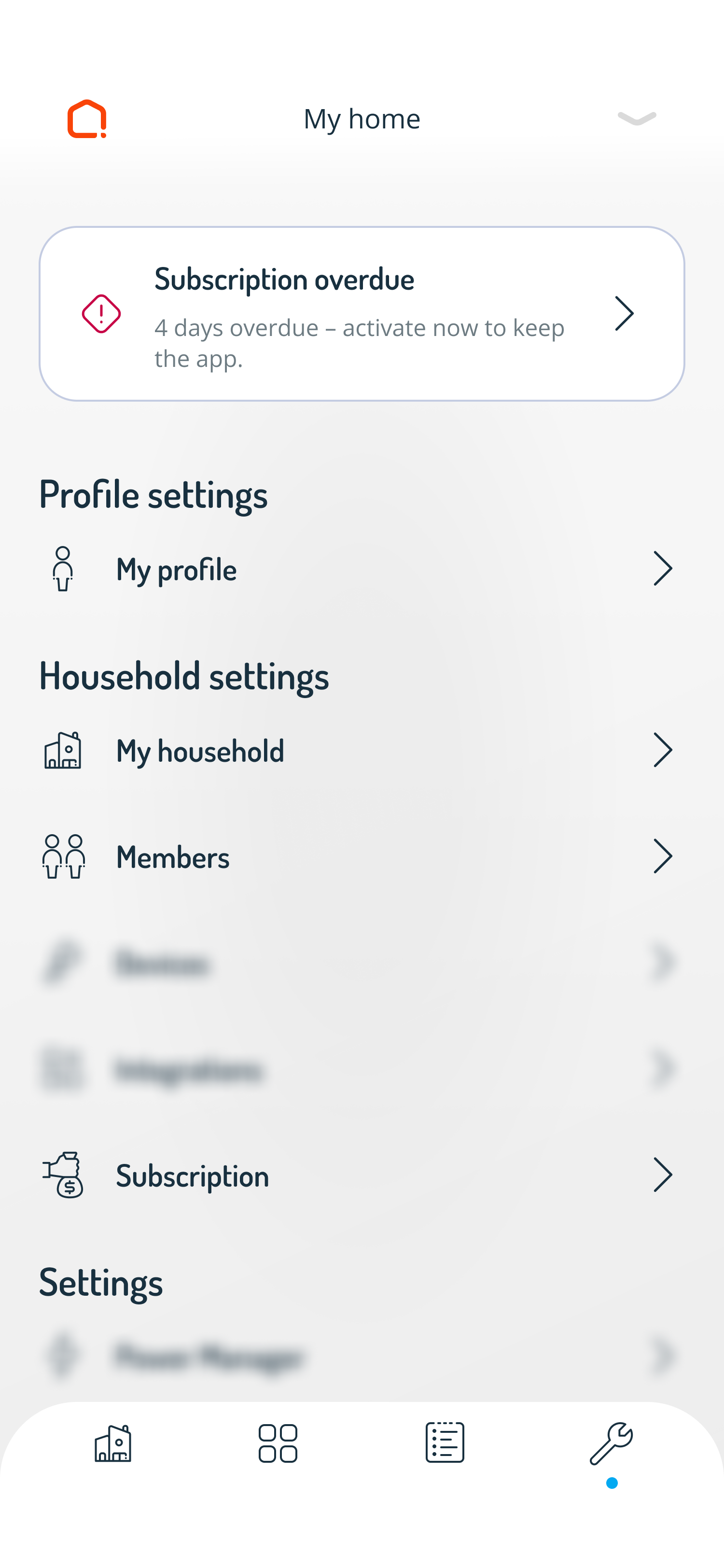Open the Subscription row
724x1568 pixels.
(x=362, y=1176)
